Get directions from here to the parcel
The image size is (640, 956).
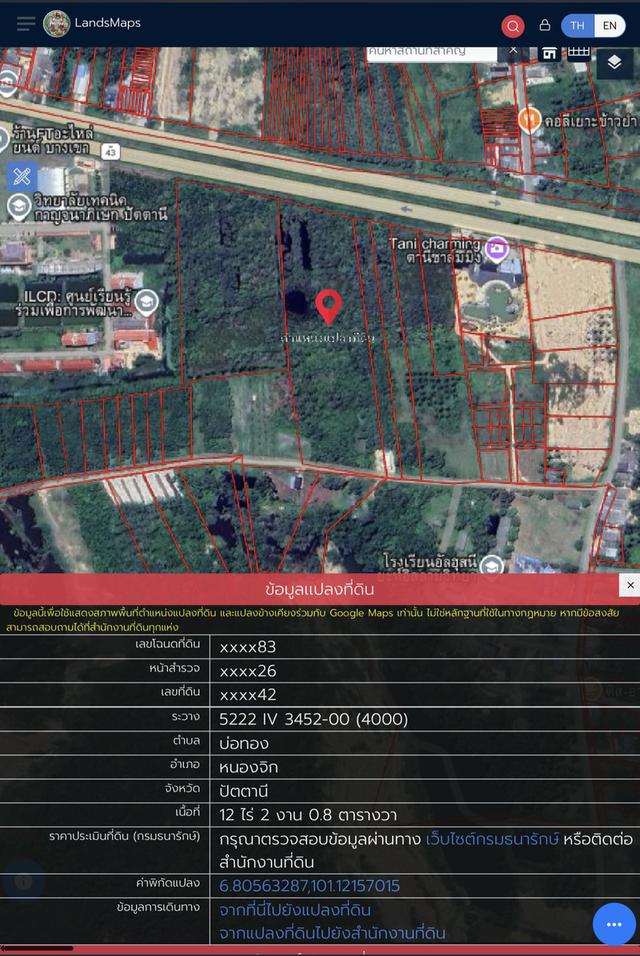tap(295, 910)
